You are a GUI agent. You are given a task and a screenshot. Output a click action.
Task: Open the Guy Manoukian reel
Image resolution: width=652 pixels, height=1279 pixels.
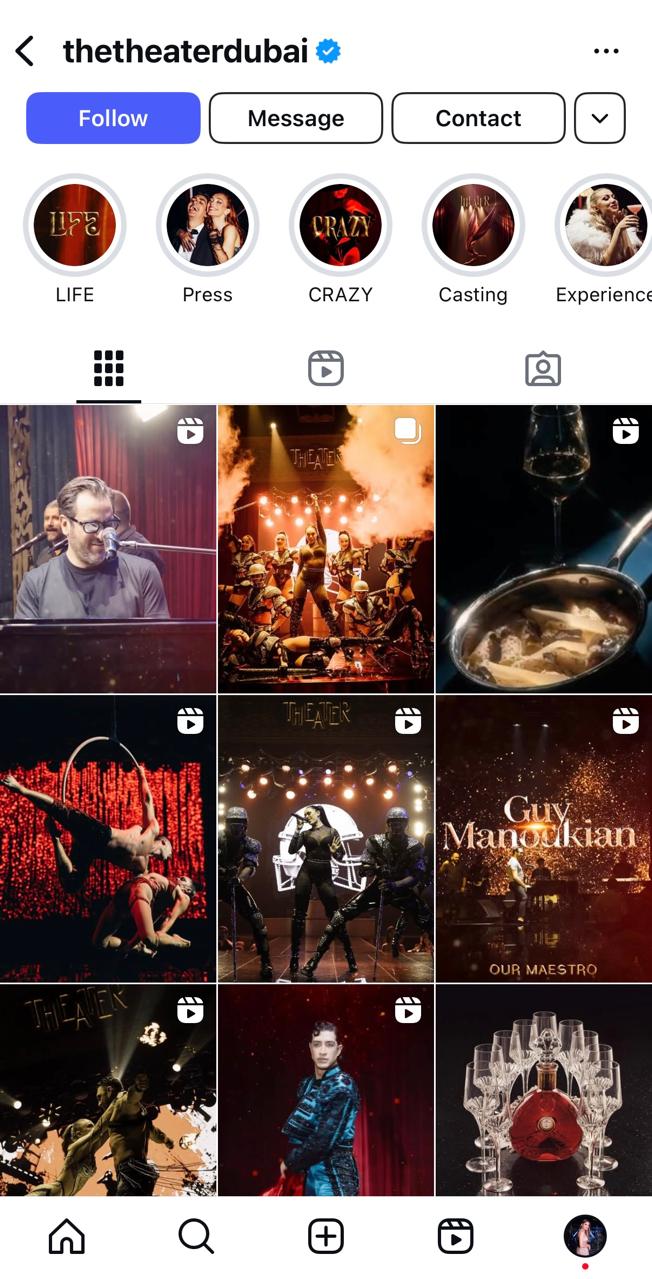coord(543,838)
